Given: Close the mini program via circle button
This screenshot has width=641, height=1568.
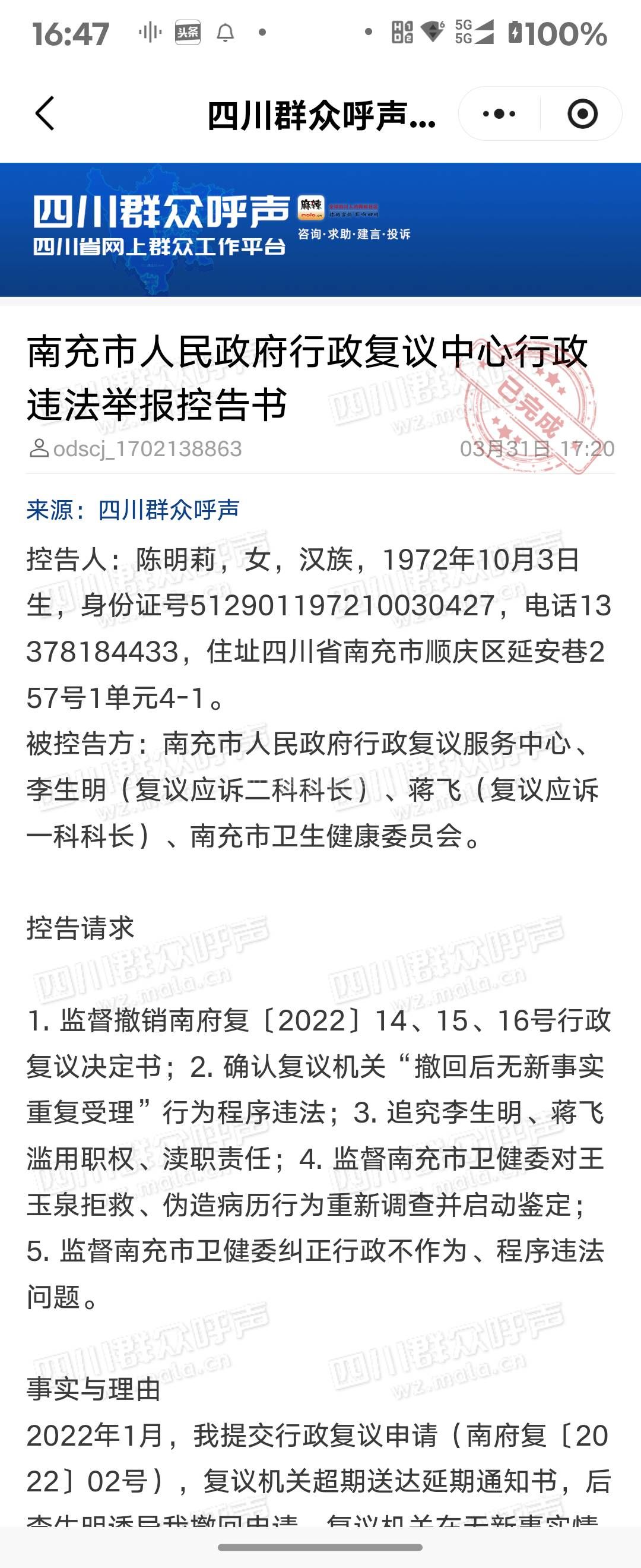Looking at the screenshot, I should [582, 114].
